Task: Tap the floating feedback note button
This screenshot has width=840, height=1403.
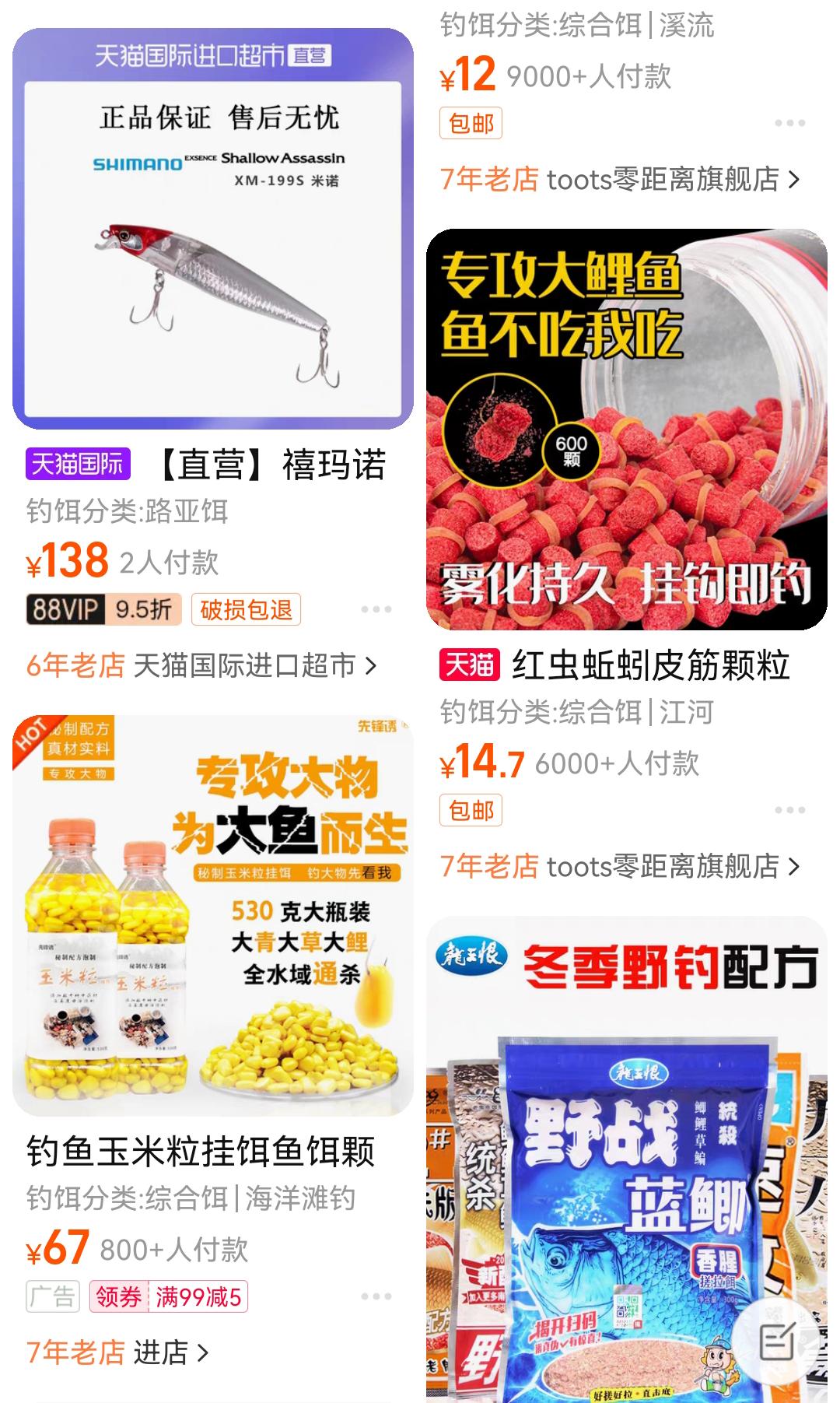Action: pyautogui.click(x=776, y=1340)
